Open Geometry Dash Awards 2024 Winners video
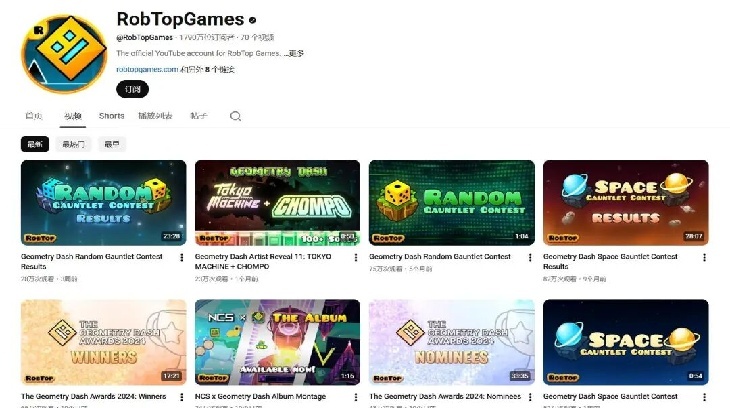The height and width of the screenshot is (408, 730). coord(103,342)
